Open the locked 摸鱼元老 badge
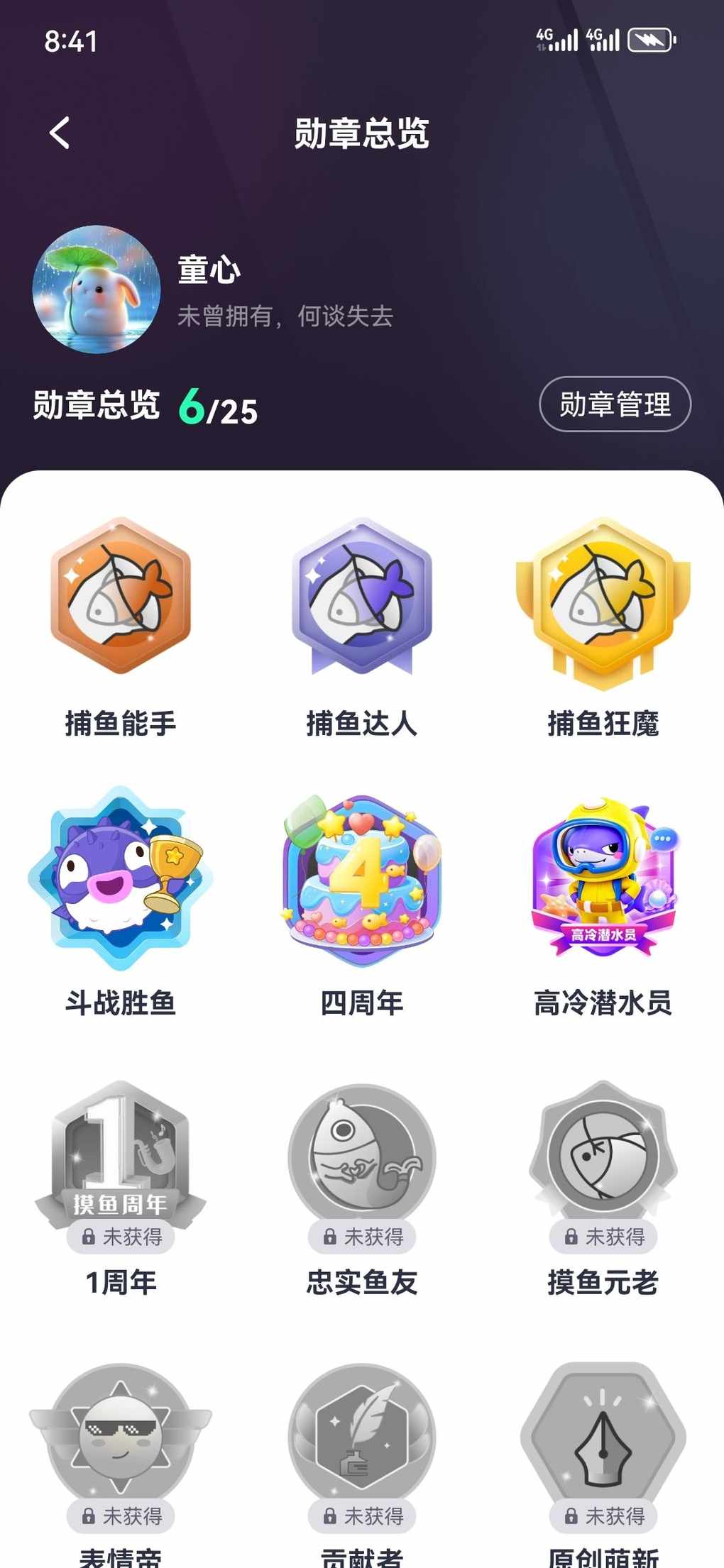Screen dimensions: 724x1568 [x=603, y=1156]
